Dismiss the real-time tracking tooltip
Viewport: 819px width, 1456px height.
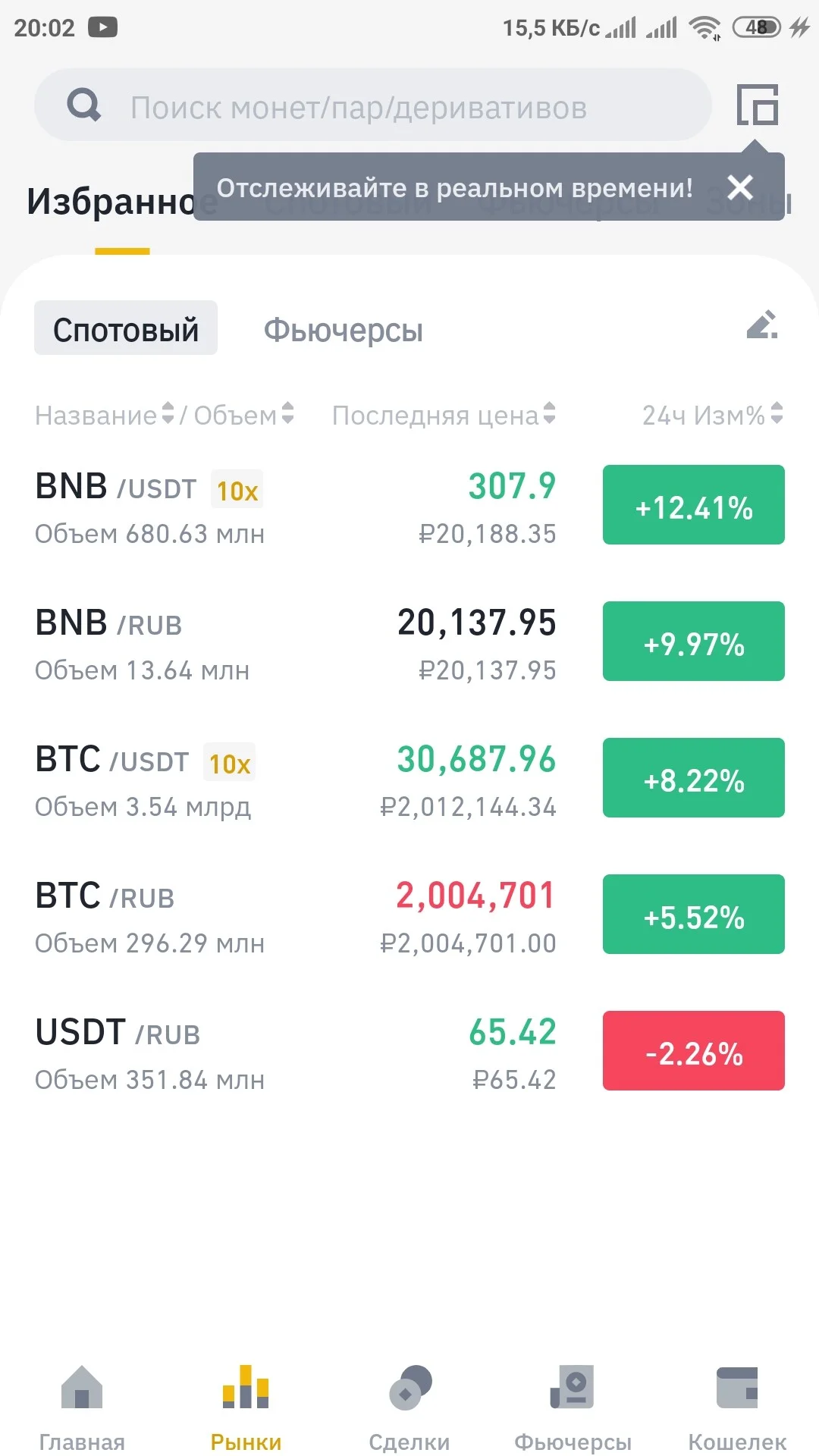(x=740, y=187)
